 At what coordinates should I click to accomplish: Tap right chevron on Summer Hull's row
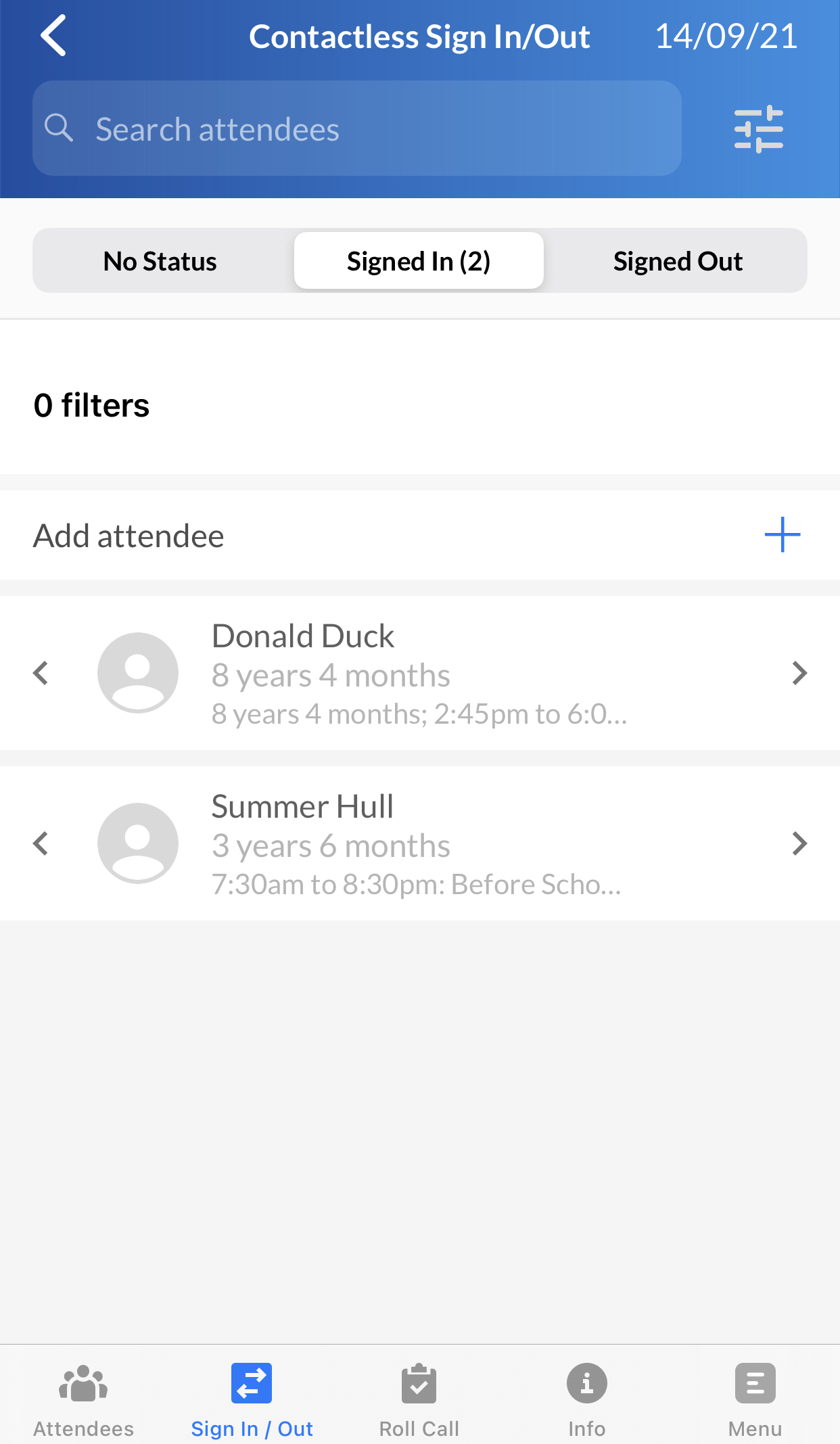point(799,843)
